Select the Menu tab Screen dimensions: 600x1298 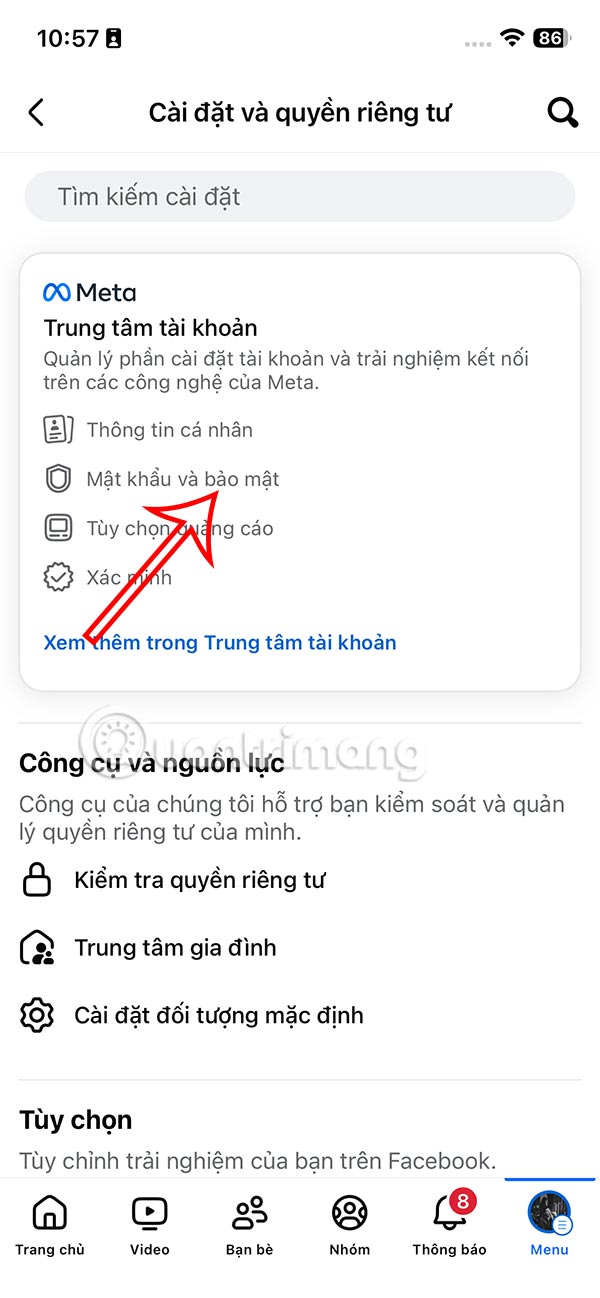[549, 1225]
